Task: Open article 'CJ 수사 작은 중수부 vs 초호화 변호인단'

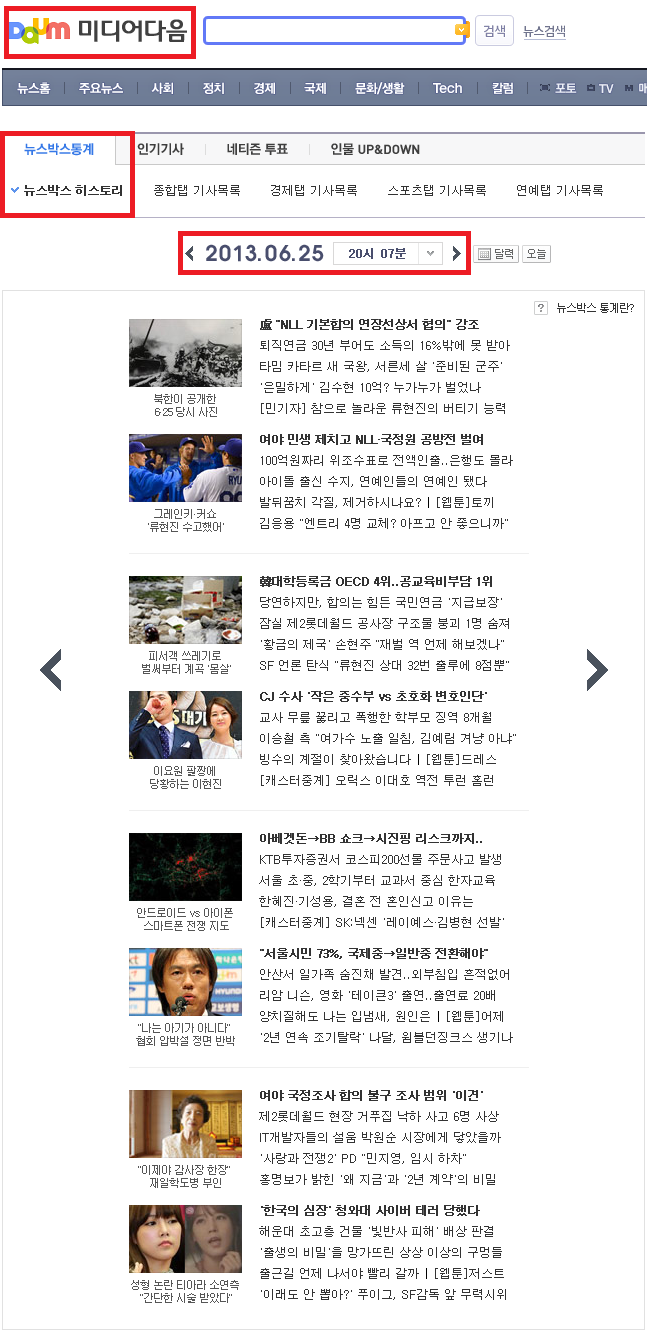Action: coord(373,695)
